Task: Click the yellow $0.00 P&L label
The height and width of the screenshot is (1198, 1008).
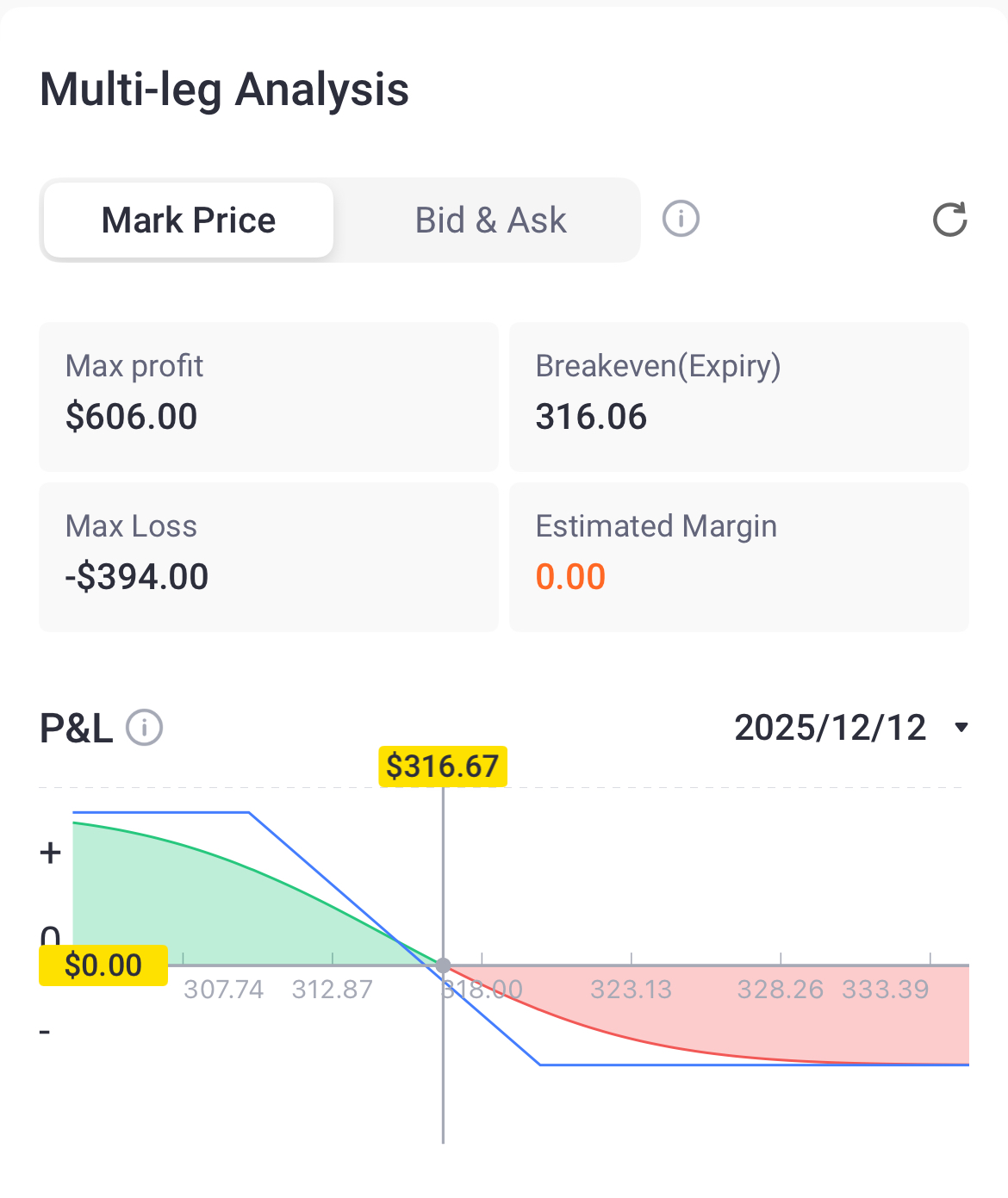Action: [103, 965]
